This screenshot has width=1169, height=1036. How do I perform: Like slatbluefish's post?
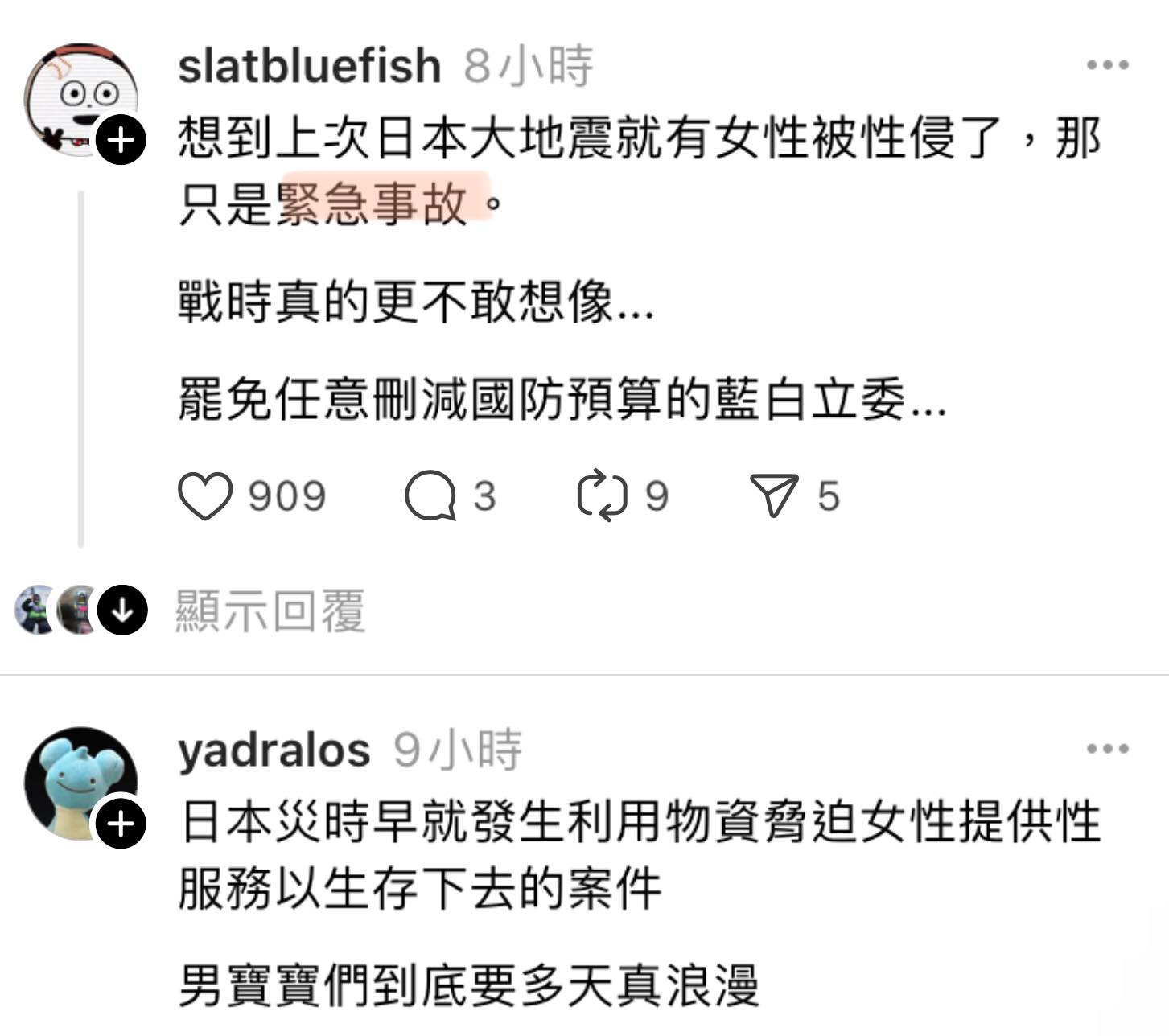click(205, 495)
